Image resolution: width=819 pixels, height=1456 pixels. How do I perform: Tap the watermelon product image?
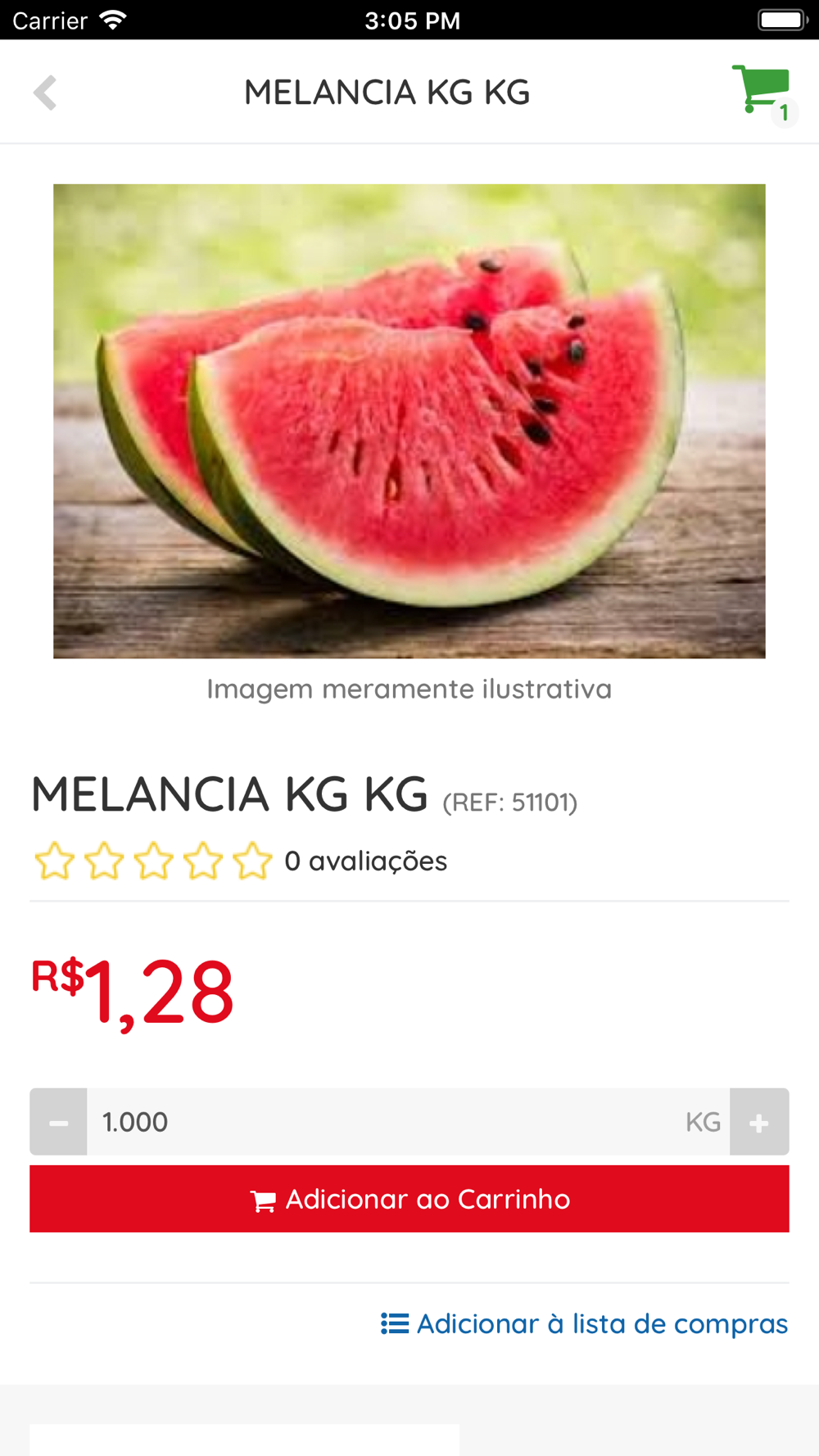pyautogui.click(x=409, y=421)
